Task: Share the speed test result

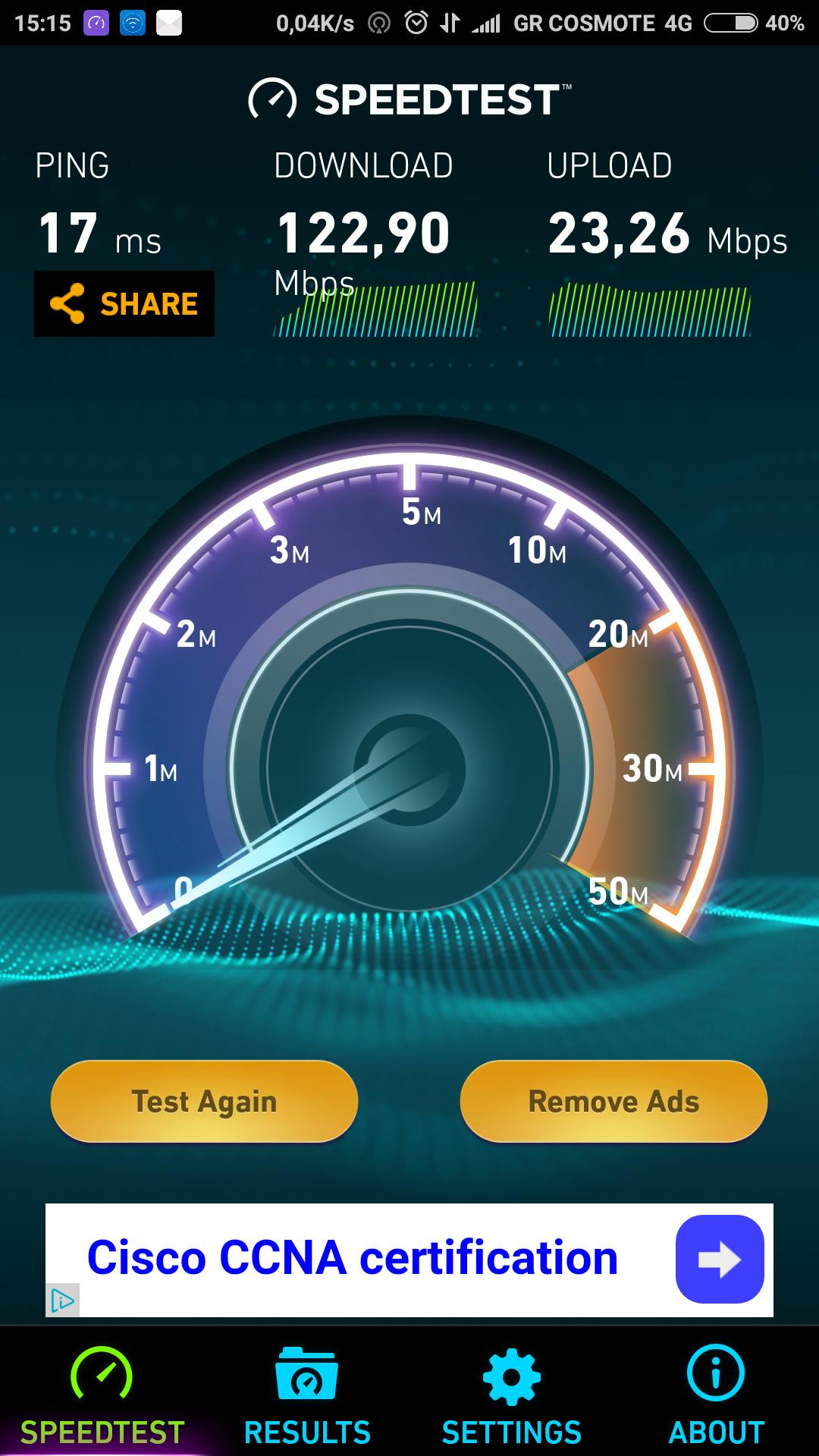Action: tap(124, 303)
